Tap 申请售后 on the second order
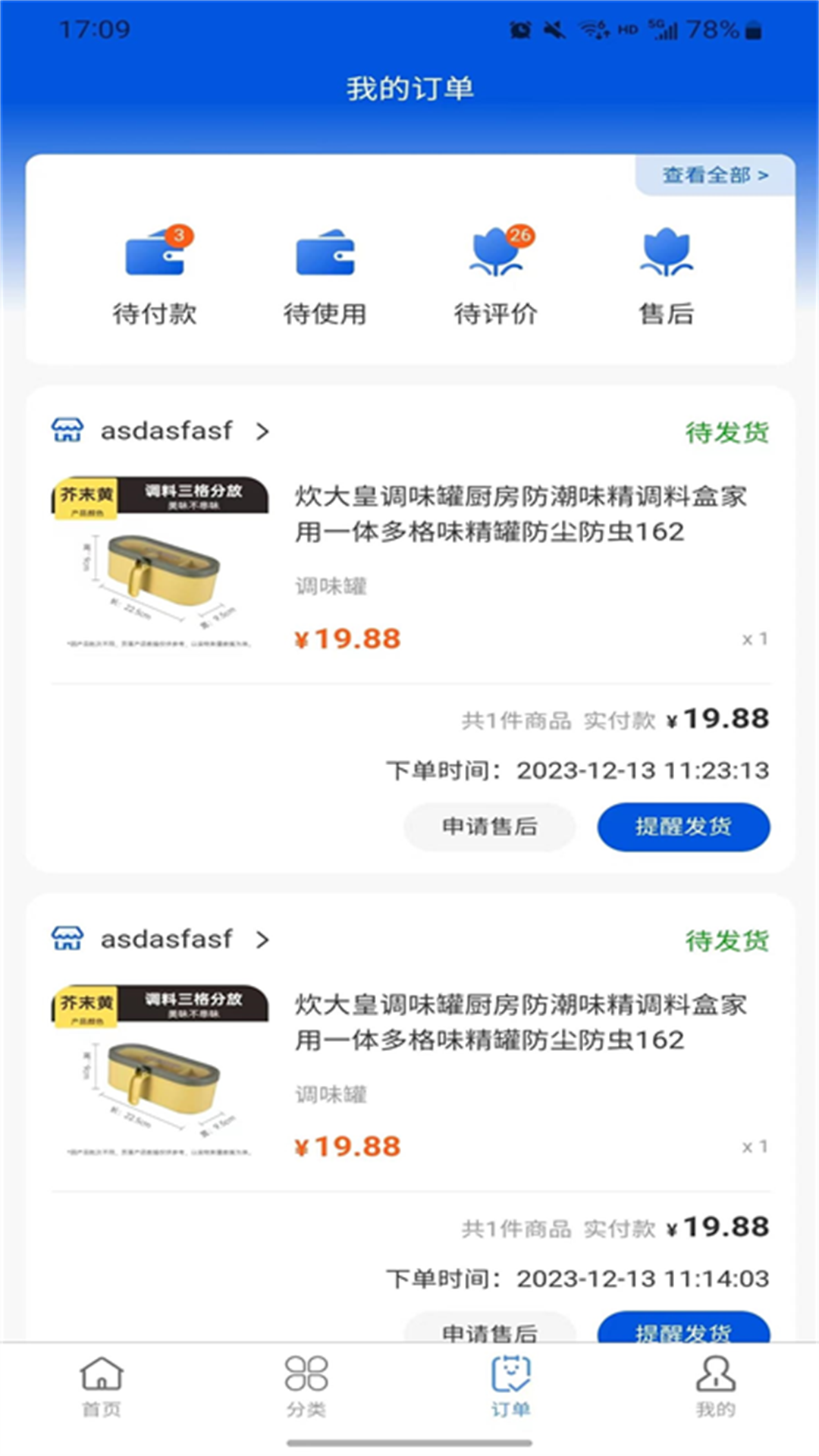The height and width of the screenshot is (1456, 819). 489,1332
